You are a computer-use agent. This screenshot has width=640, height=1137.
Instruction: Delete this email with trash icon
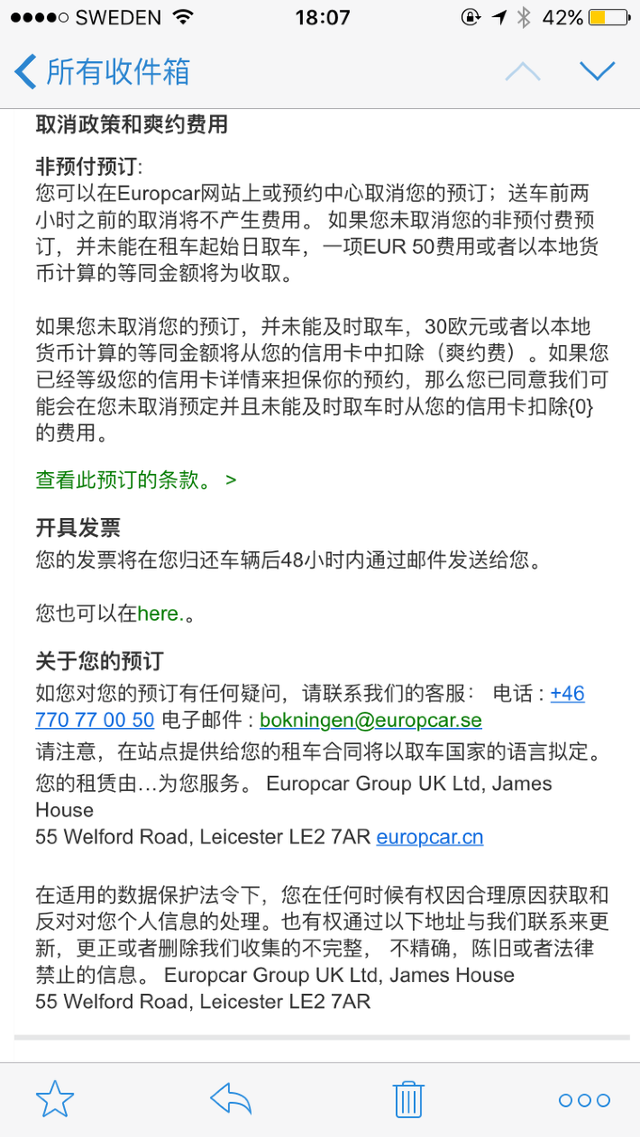[x=408, y=1099]
